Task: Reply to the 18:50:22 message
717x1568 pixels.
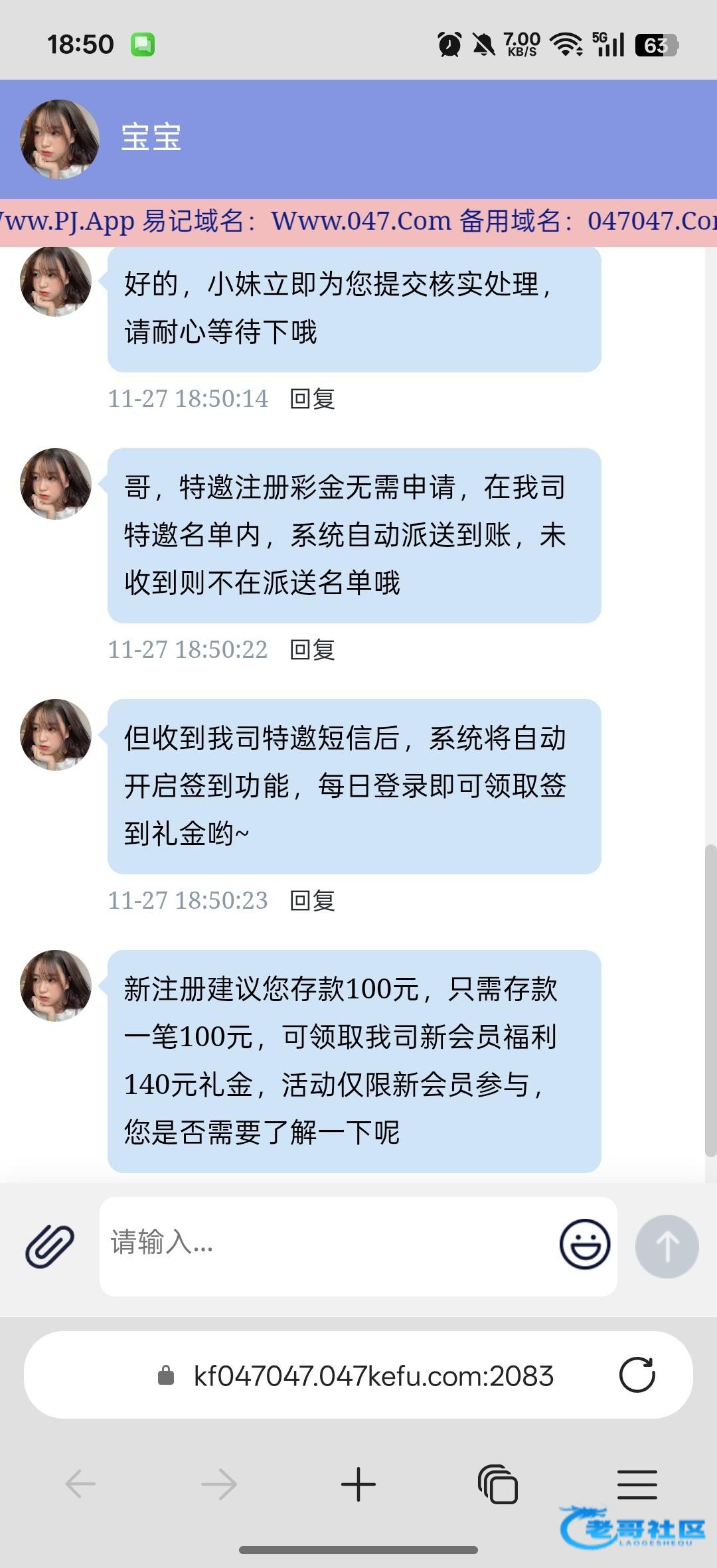Action: click(312, 650)
